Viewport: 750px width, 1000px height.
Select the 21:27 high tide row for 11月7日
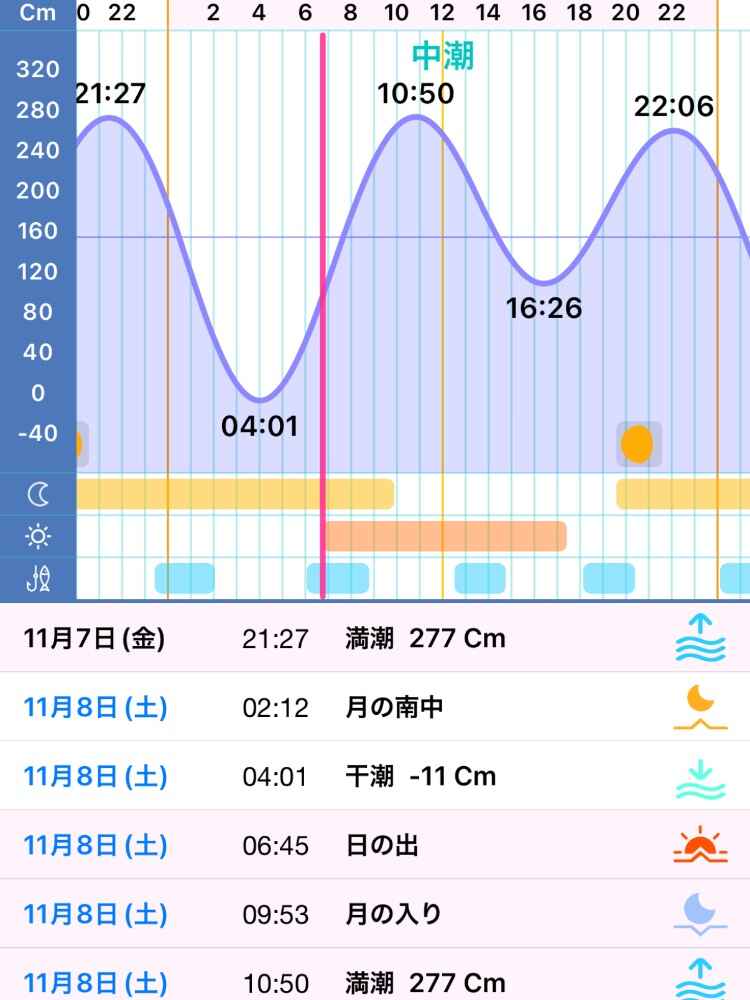[x=375, y=638]
